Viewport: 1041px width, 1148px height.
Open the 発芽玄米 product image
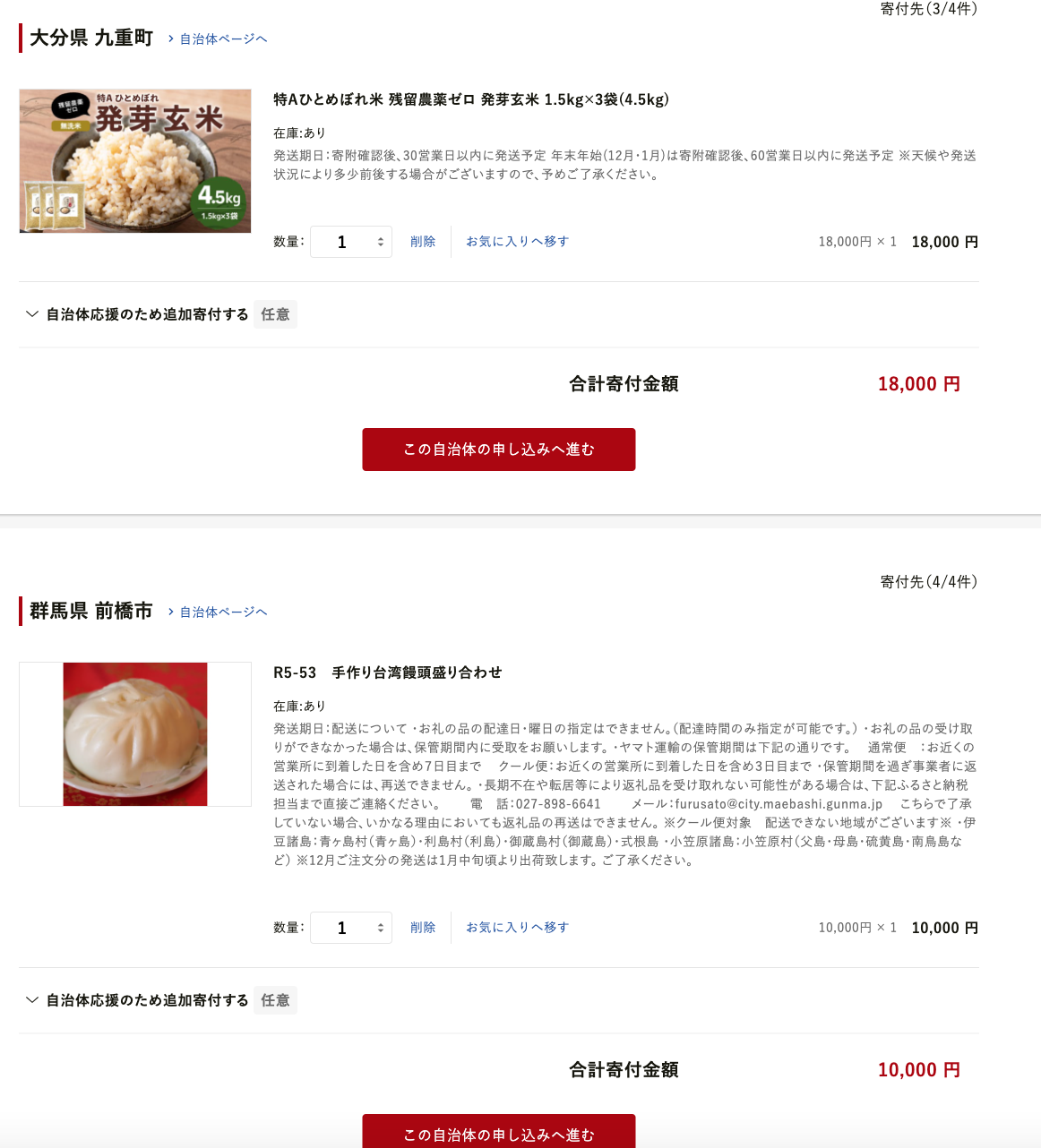point(135,161)
